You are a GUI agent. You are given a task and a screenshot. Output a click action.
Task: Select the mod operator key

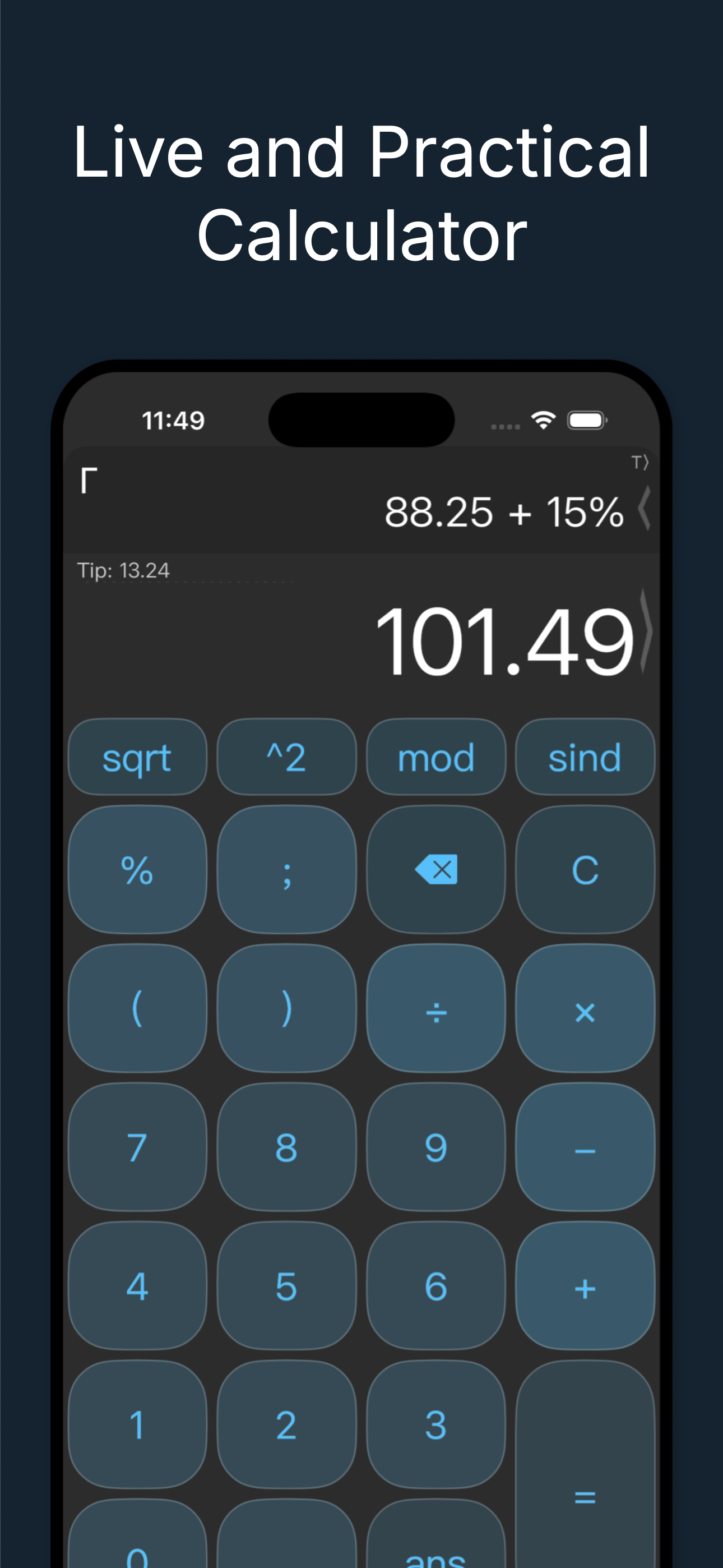coord(435,757)
